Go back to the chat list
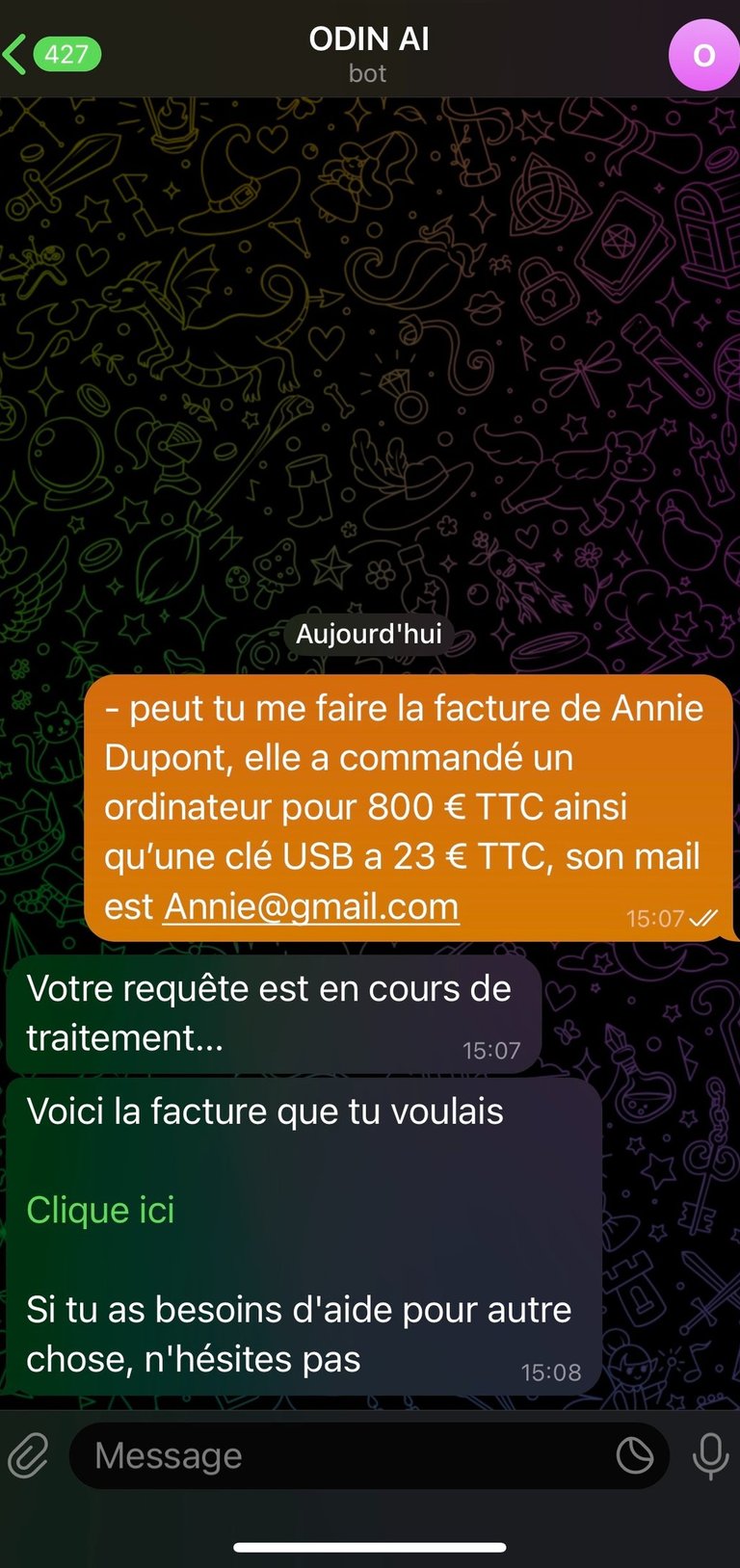The height and width of the screenshot is (1568, 740). click(x=52, y=54)
